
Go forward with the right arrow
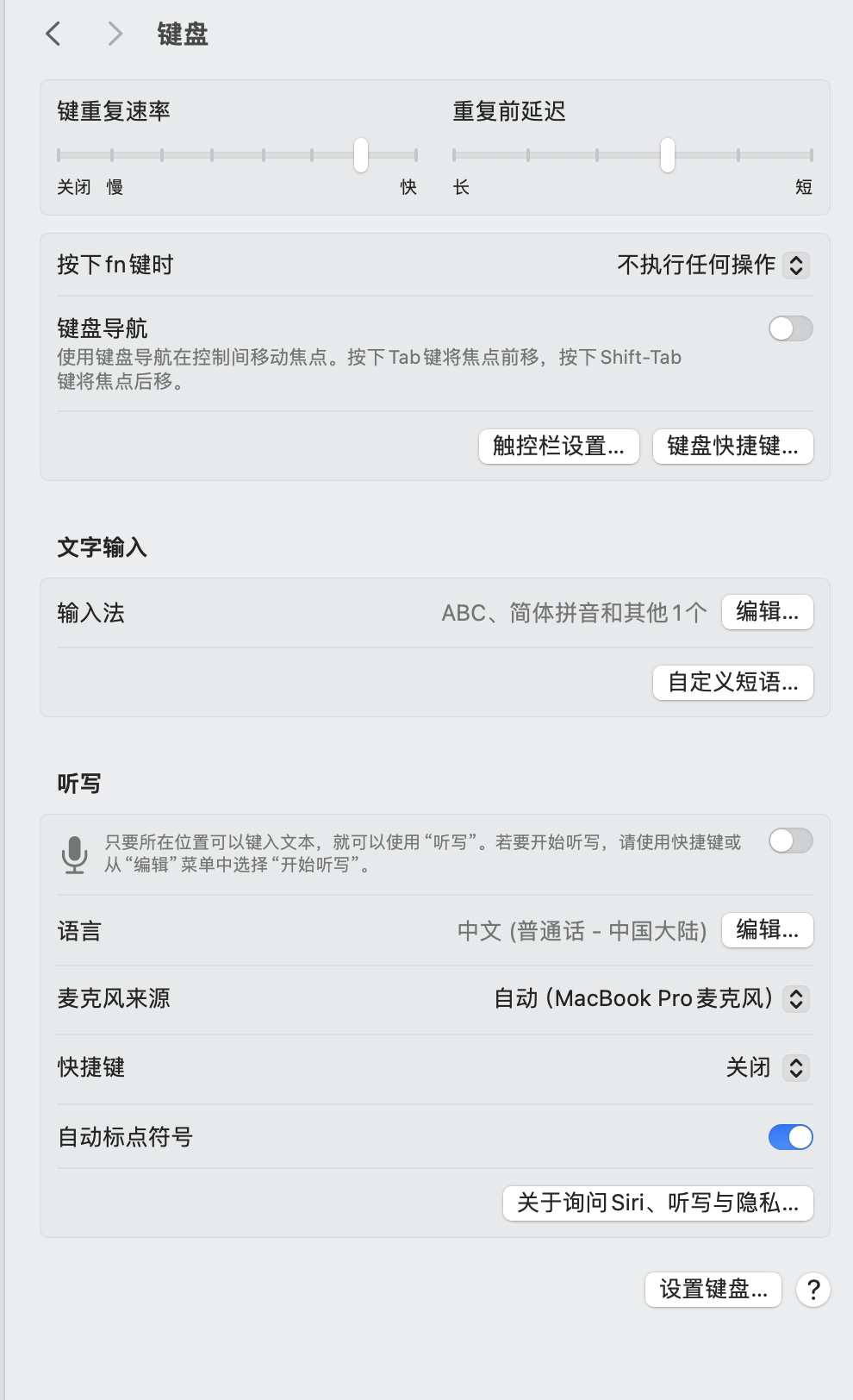[x=115, y=34]
